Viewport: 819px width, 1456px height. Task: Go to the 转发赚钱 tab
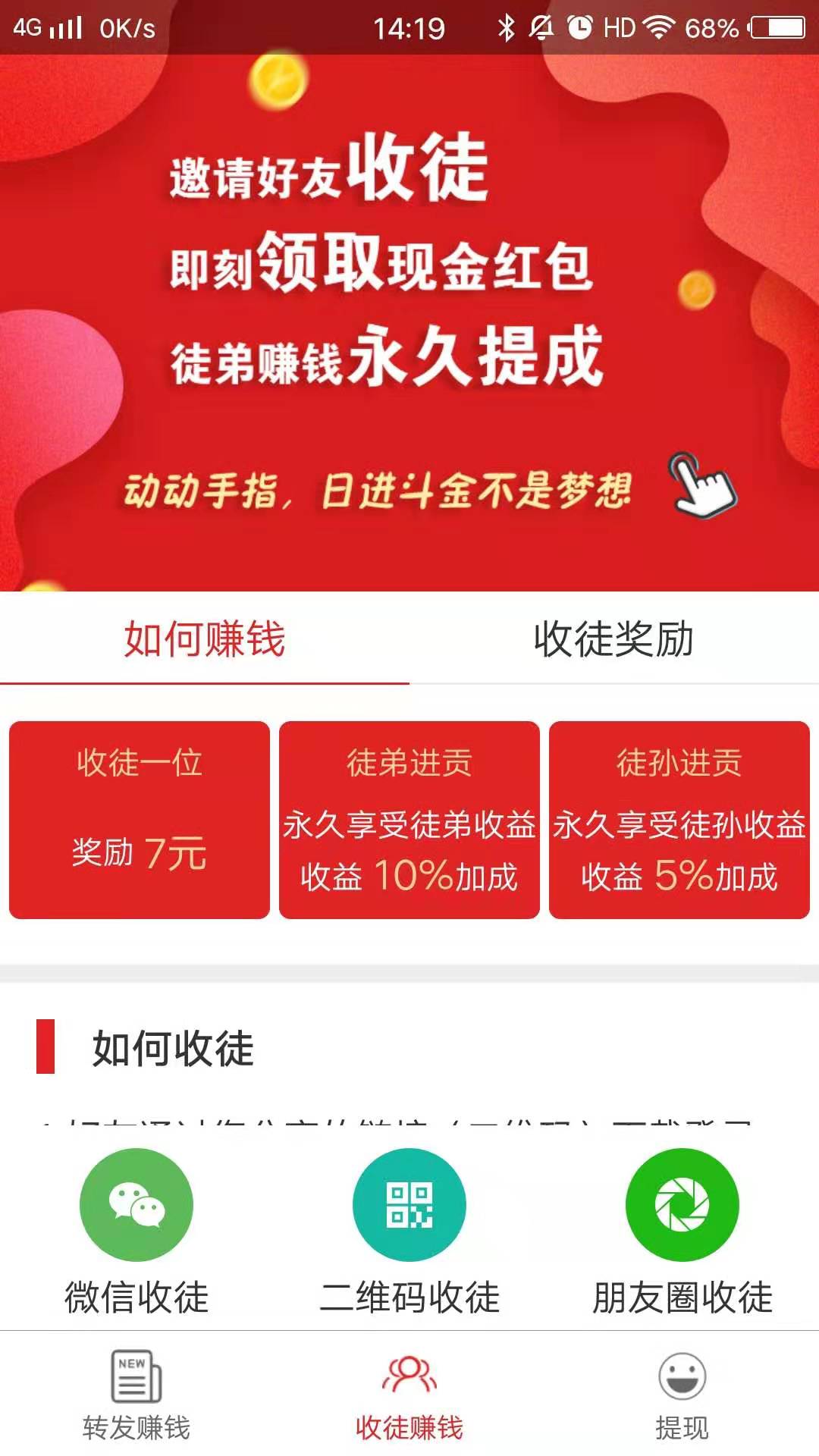pyautogui.click(x=136, y=1395)
